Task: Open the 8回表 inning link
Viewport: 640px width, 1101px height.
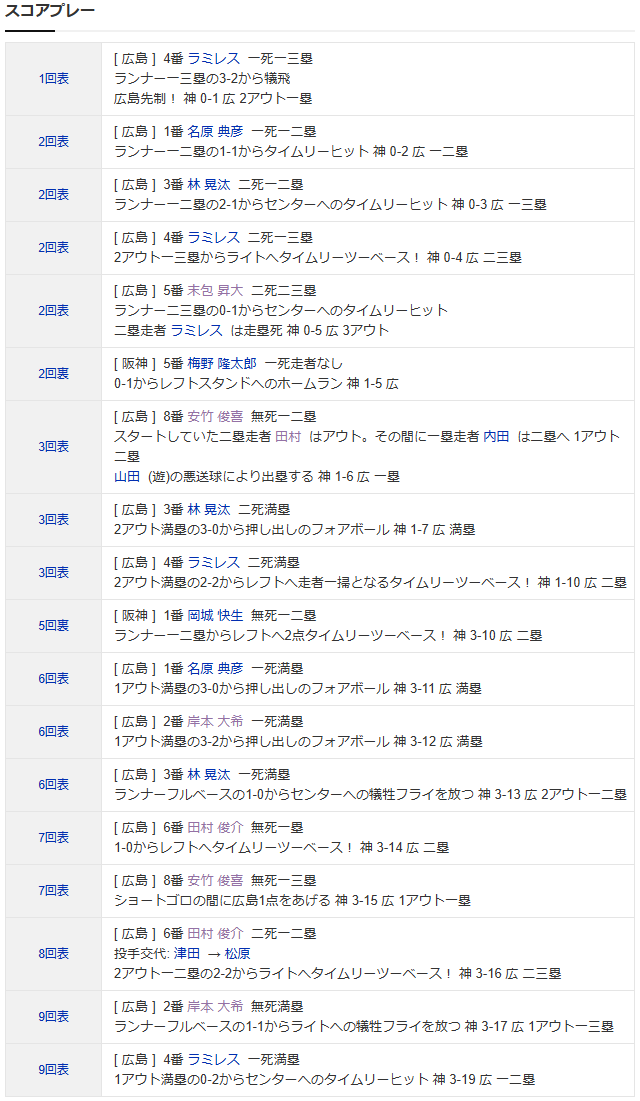Action: click(53, 954)
